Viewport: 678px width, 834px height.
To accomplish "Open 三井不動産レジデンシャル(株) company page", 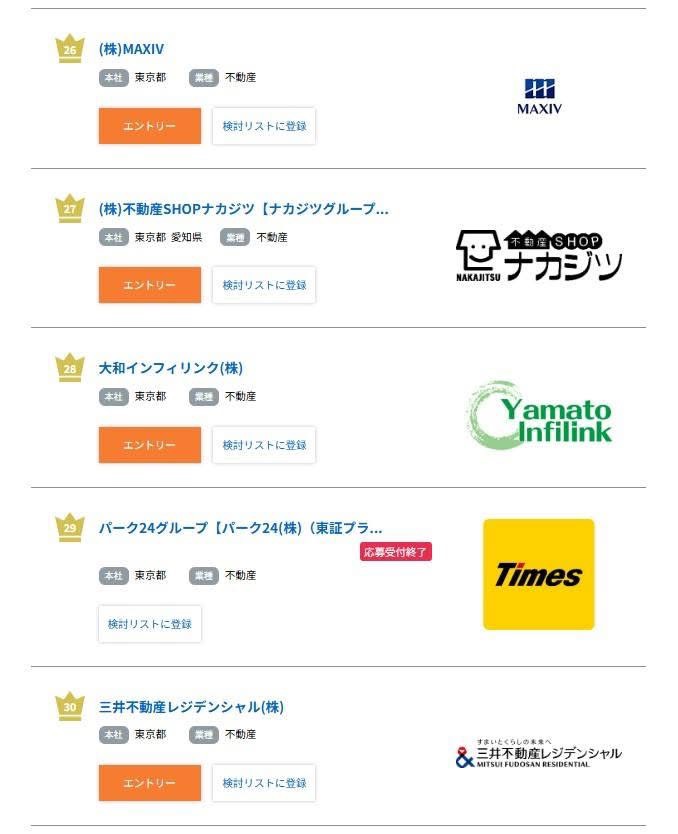I will pos(191,707).
